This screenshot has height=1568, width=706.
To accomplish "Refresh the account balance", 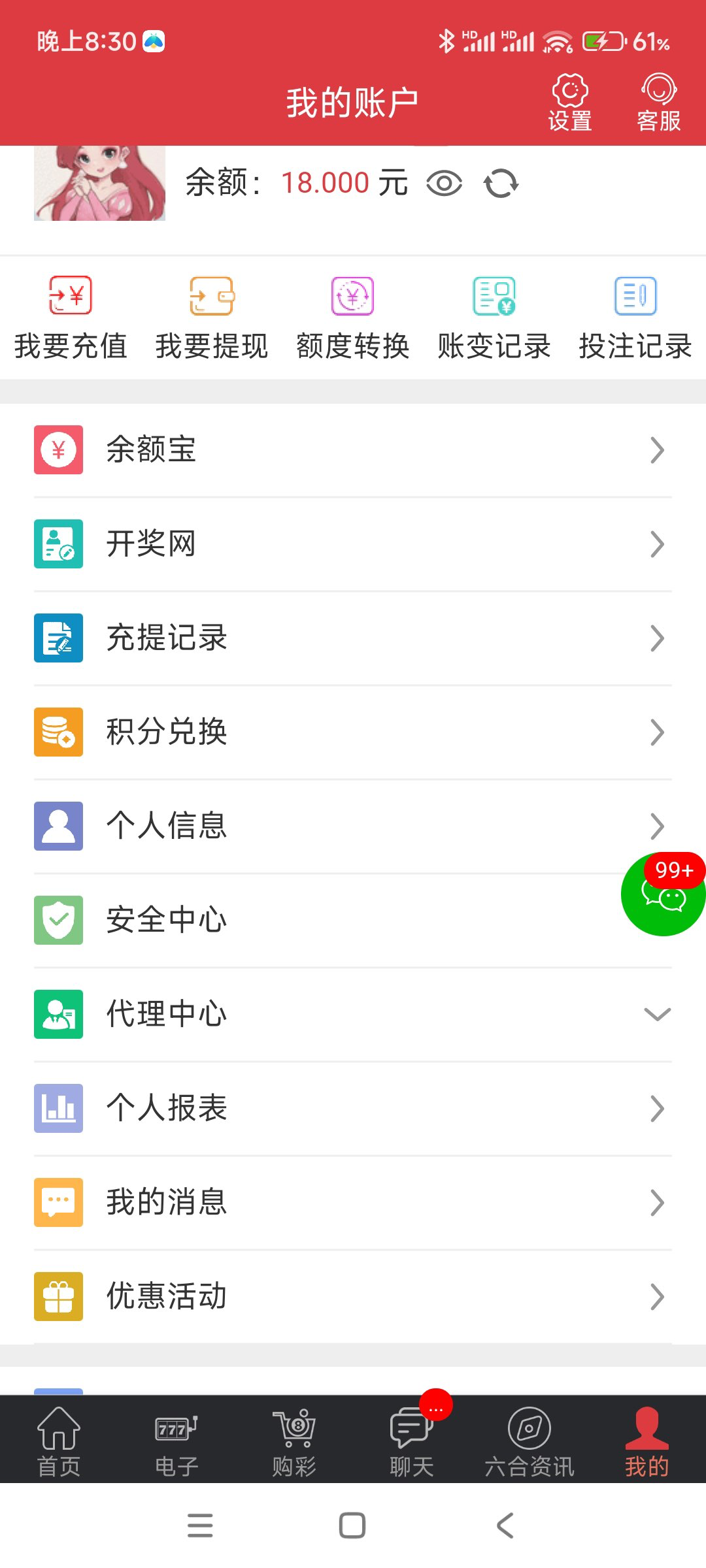I will [x=501, y=184].
